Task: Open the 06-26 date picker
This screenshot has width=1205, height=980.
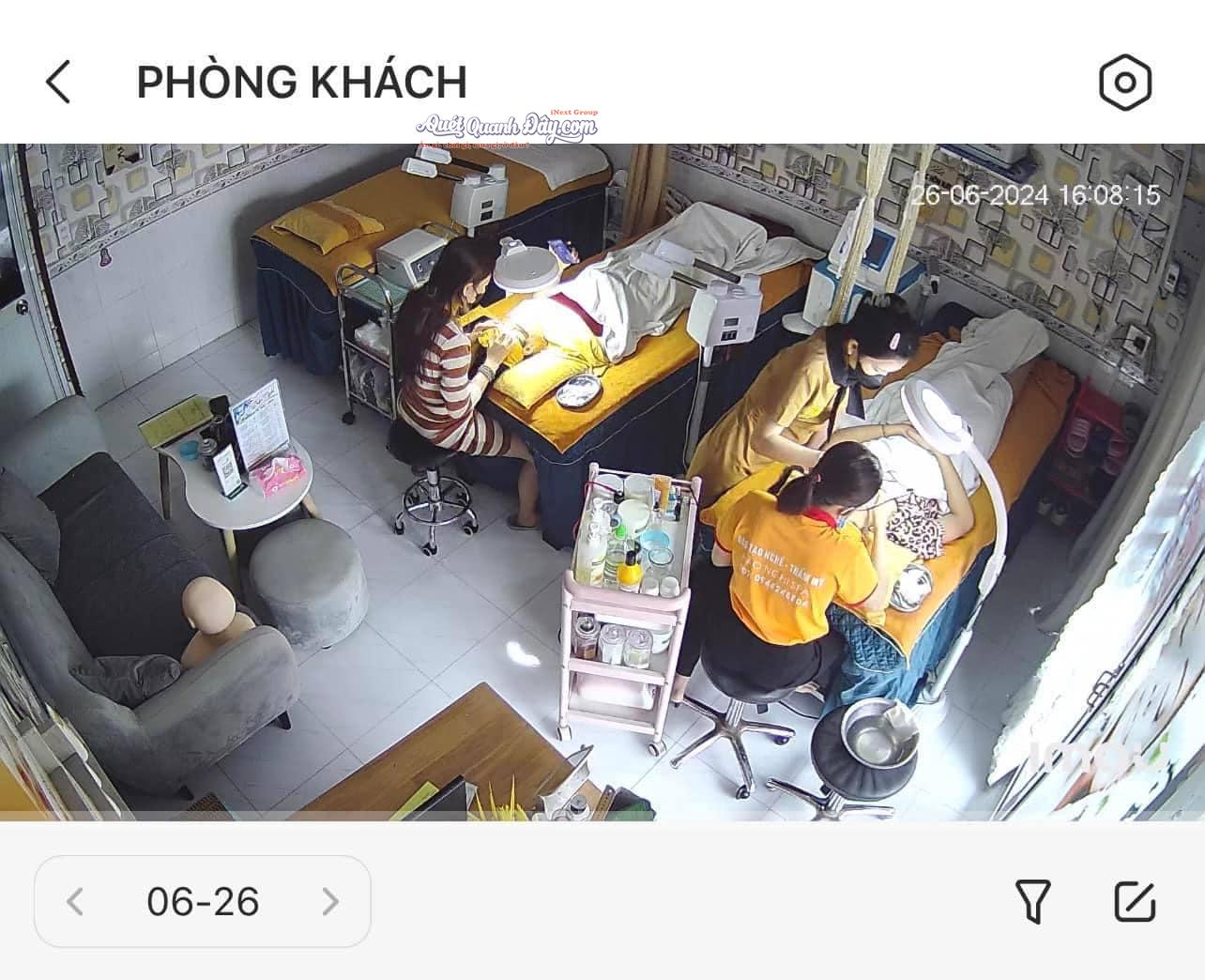Action: point(203,902)
